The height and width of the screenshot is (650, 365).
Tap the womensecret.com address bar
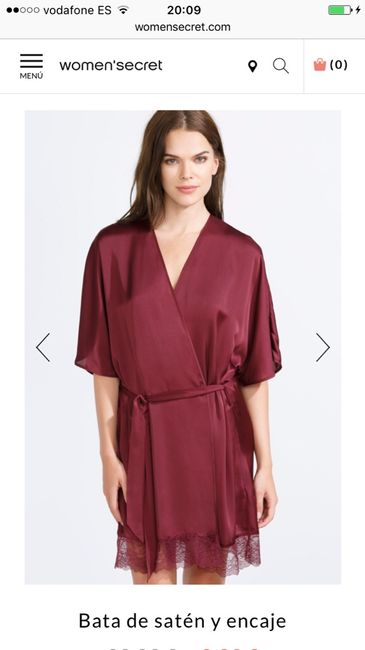(x=182, y=27)
